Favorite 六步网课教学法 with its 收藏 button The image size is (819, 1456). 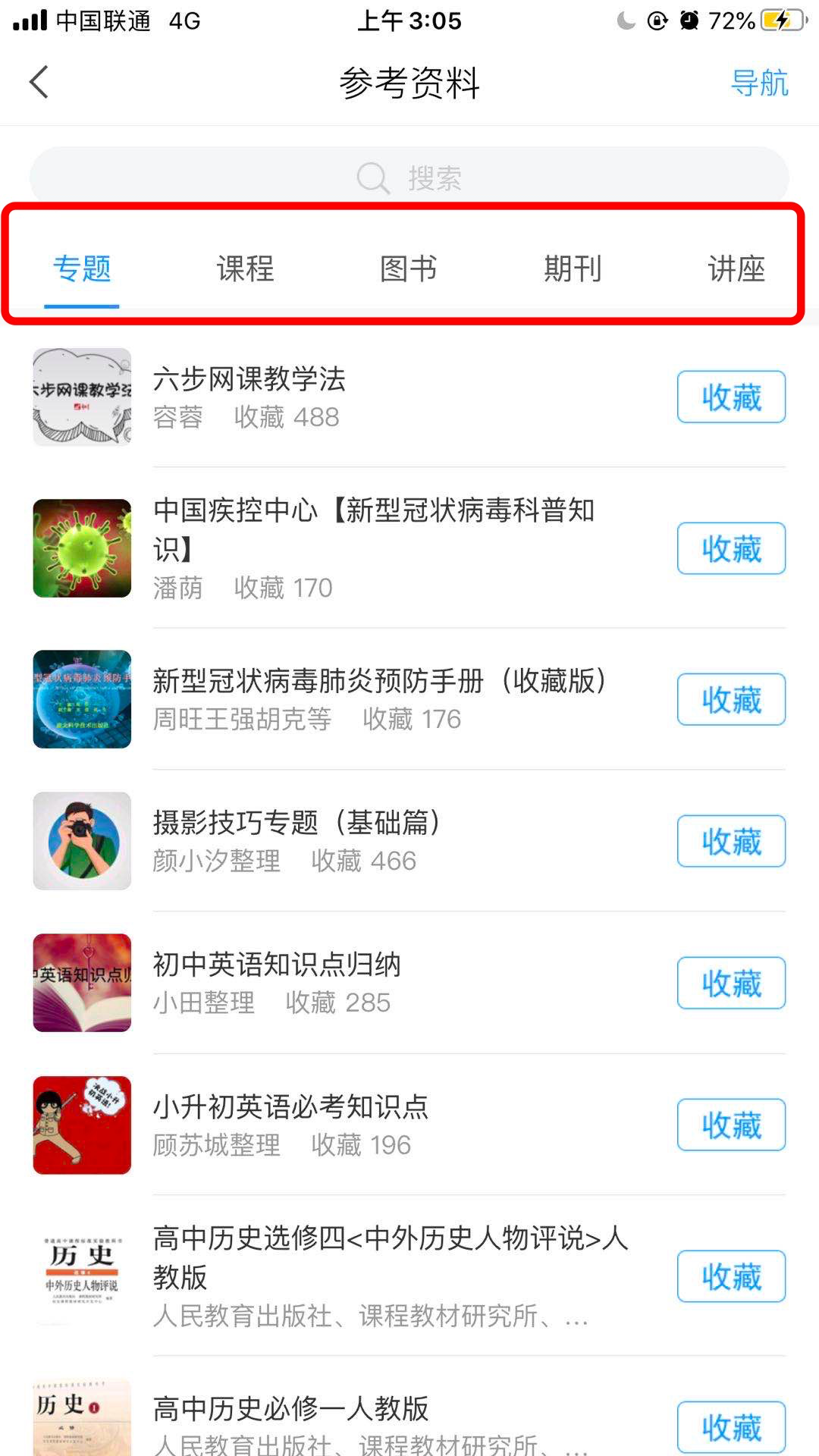click(731, 397)
